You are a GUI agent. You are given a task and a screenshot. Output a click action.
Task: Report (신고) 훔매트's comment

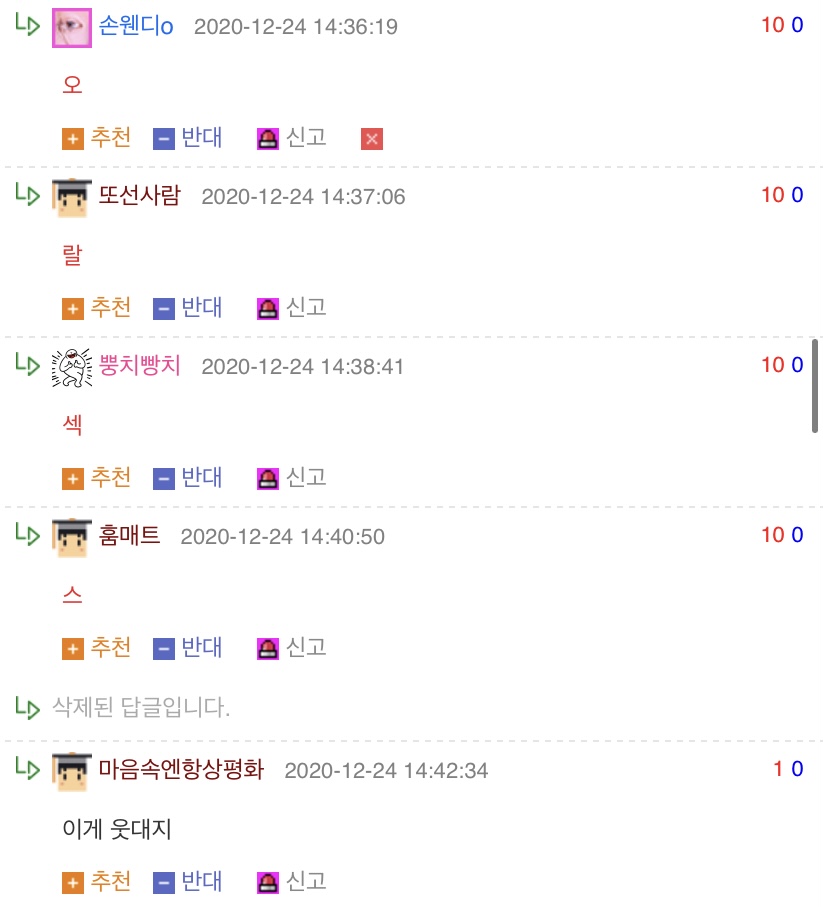(x=292, y=648)
